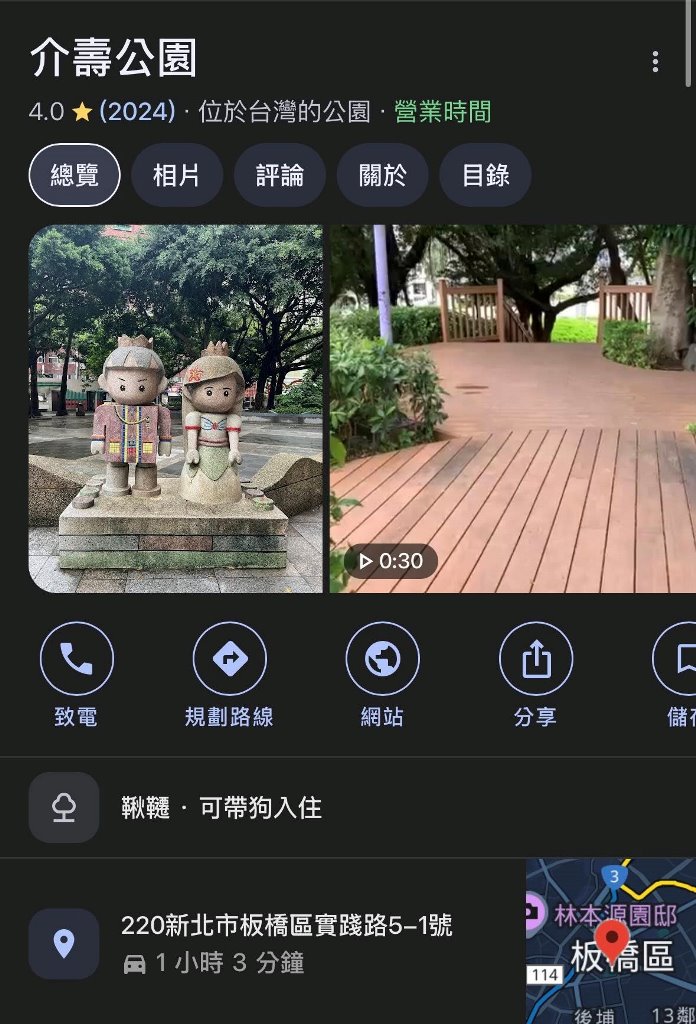Open the 關於 tab
The height and width of the screenshot is (1024, 696).
click(x=382, y=175)
